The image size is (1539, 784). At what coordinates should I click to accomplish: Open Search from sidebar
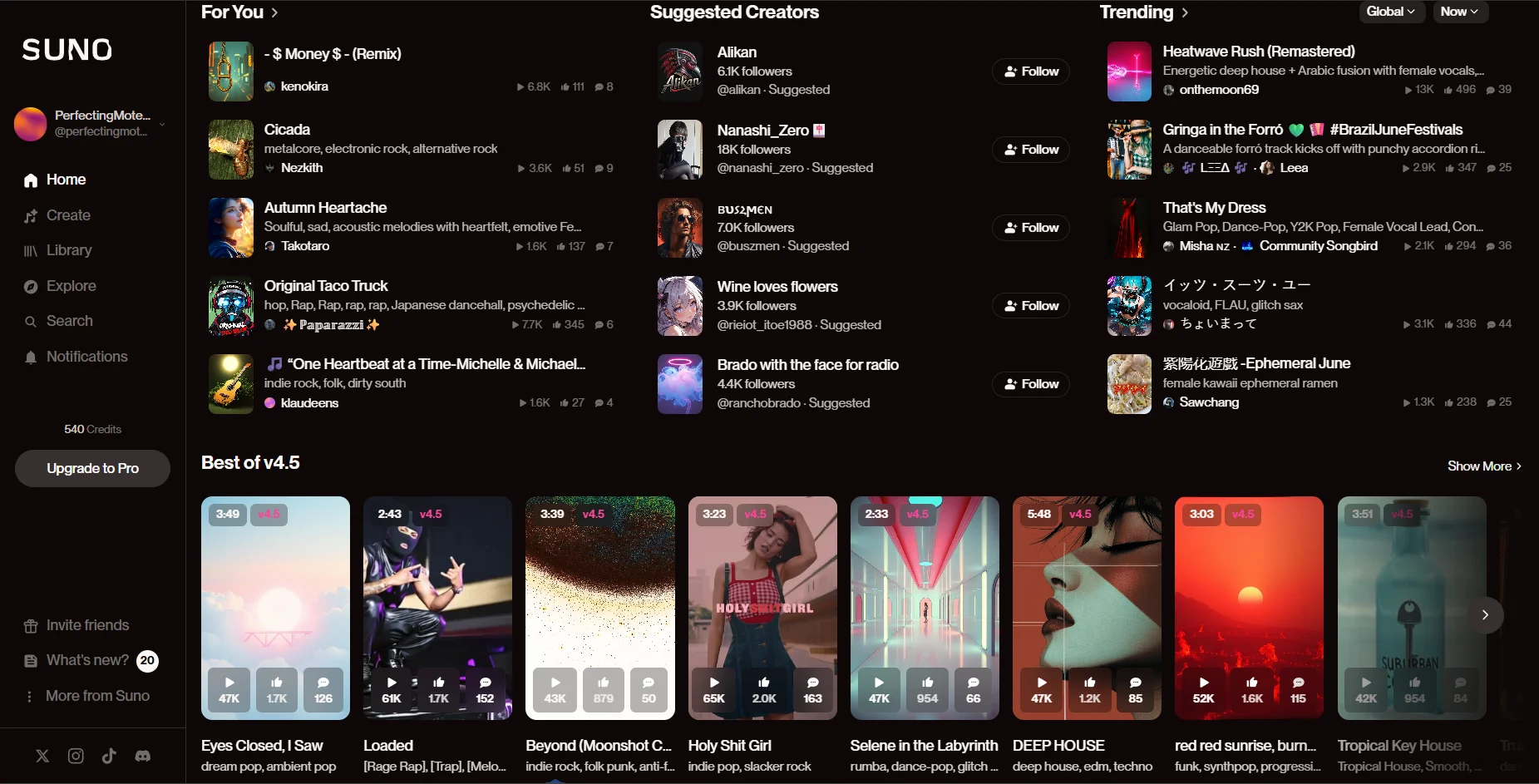pos(69,321)
